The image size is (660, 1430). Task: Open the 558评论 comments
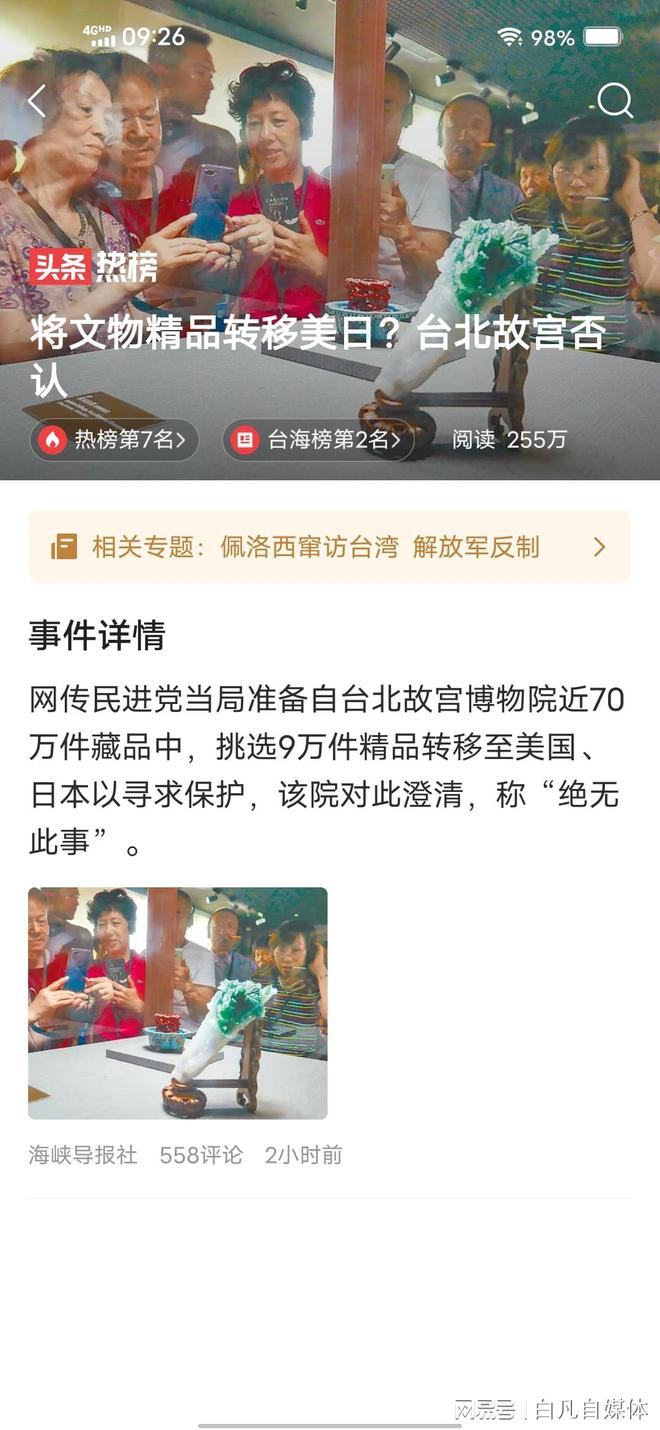click(x=201, y=1155)
